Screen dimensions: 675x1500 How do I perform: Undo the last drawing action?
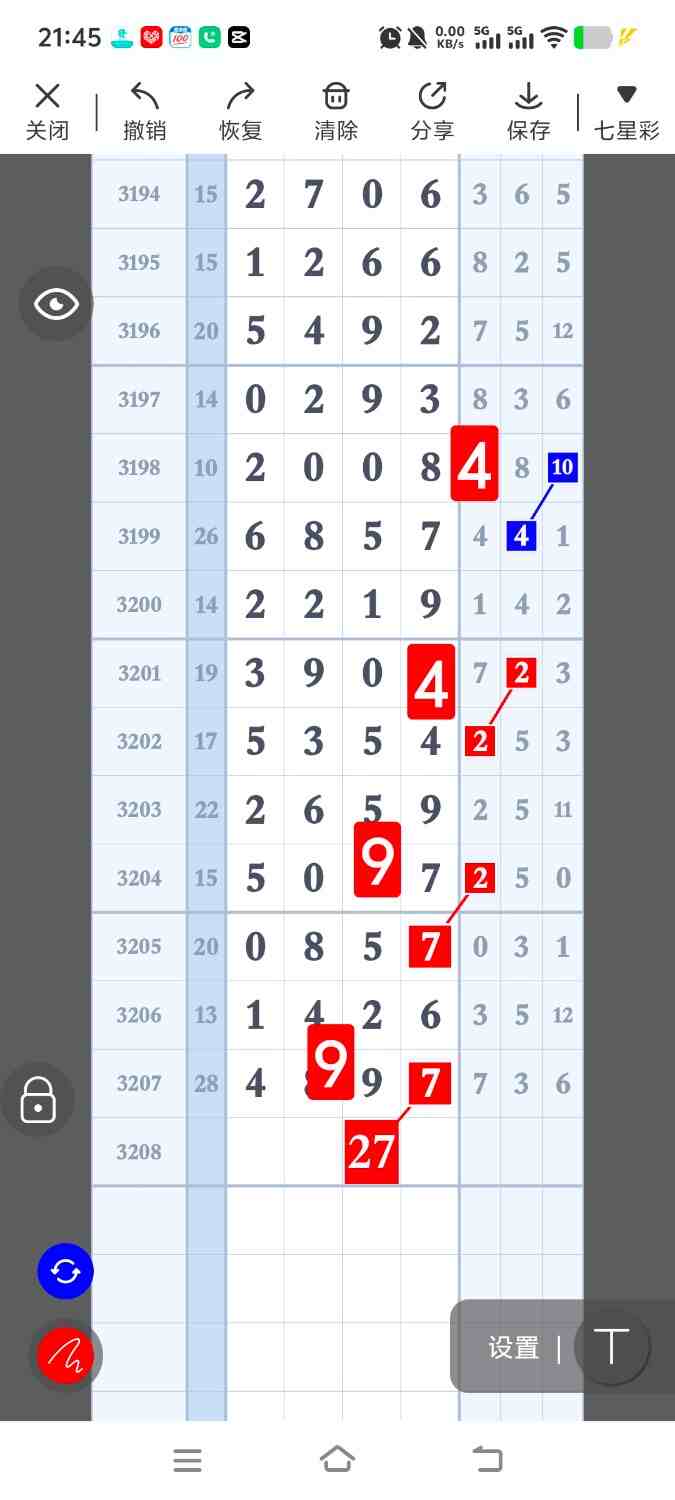point(144,112)
